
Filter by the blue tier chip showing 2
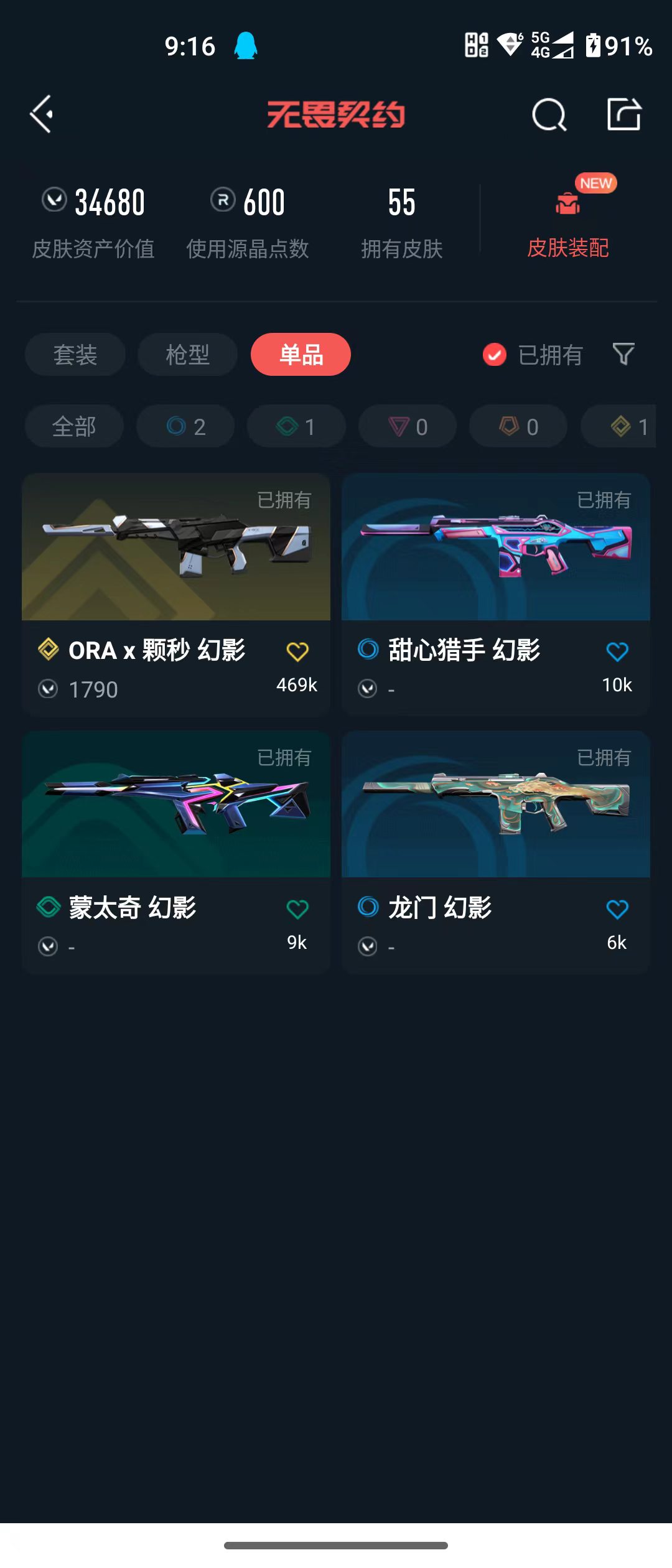(x=185, y=426)
